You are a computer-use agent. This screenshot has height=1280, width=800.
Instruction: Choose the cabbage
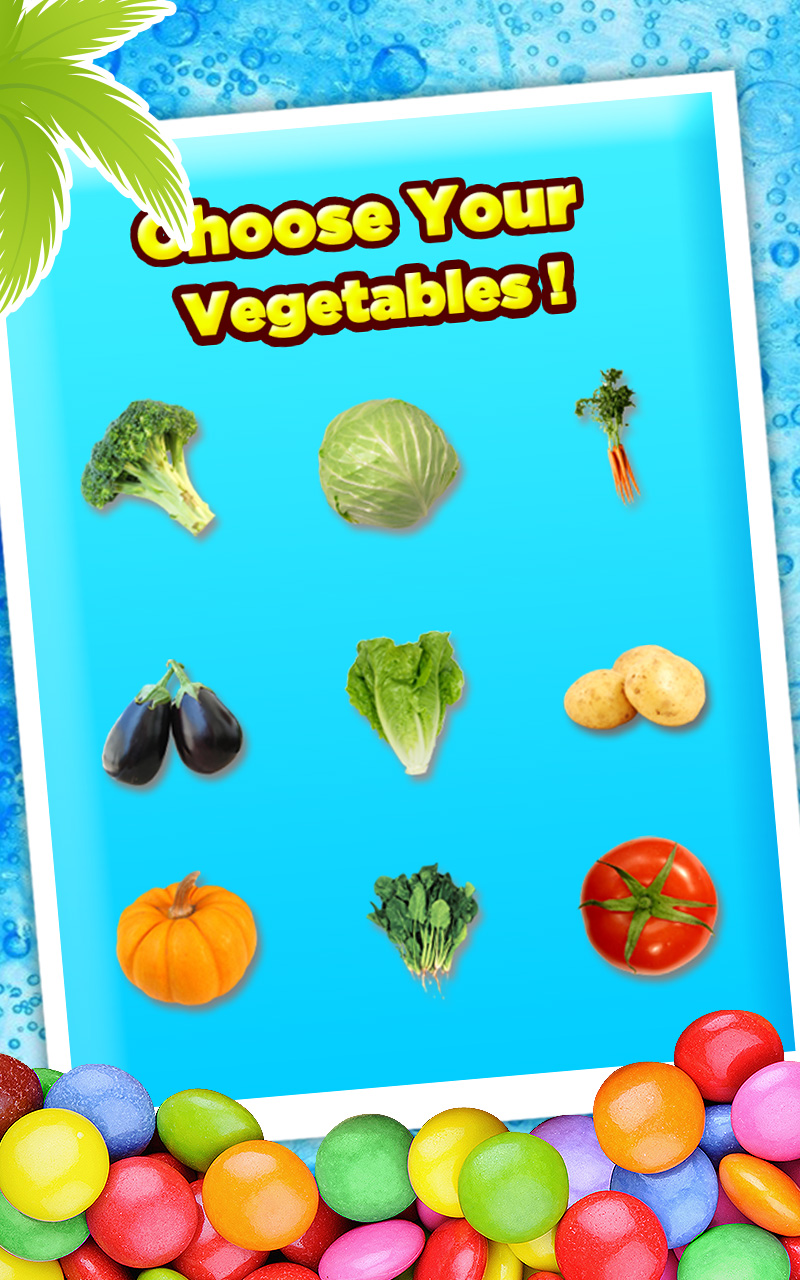(x=388, y=463)
